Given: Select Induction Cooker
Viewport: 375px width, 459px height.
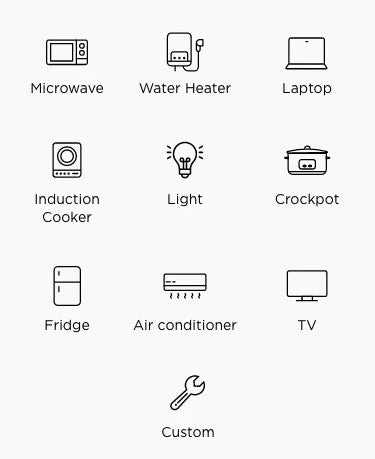Looking at the screenshot, I should [x=67, y=183].
